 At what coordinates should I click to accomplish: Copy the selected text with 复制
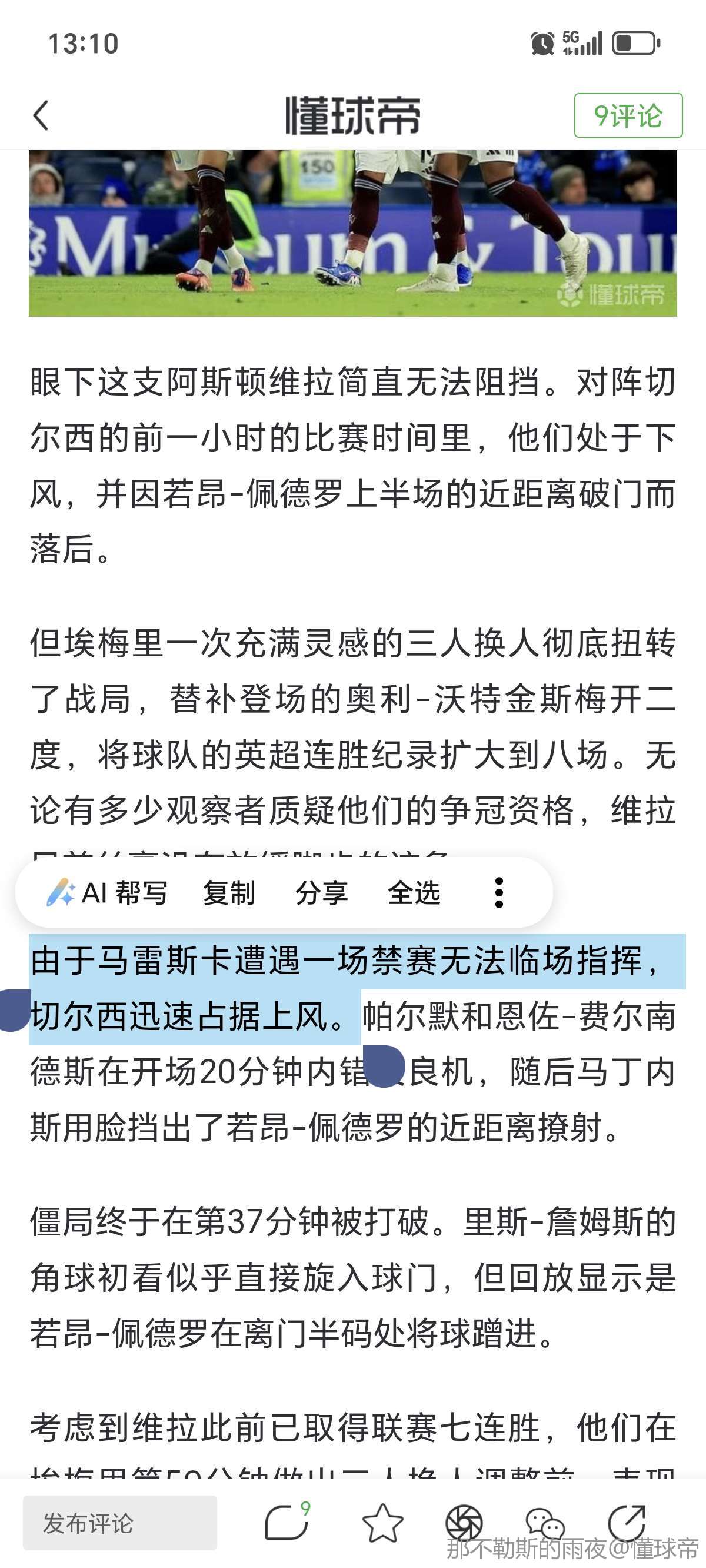click(x=229, y=893)
